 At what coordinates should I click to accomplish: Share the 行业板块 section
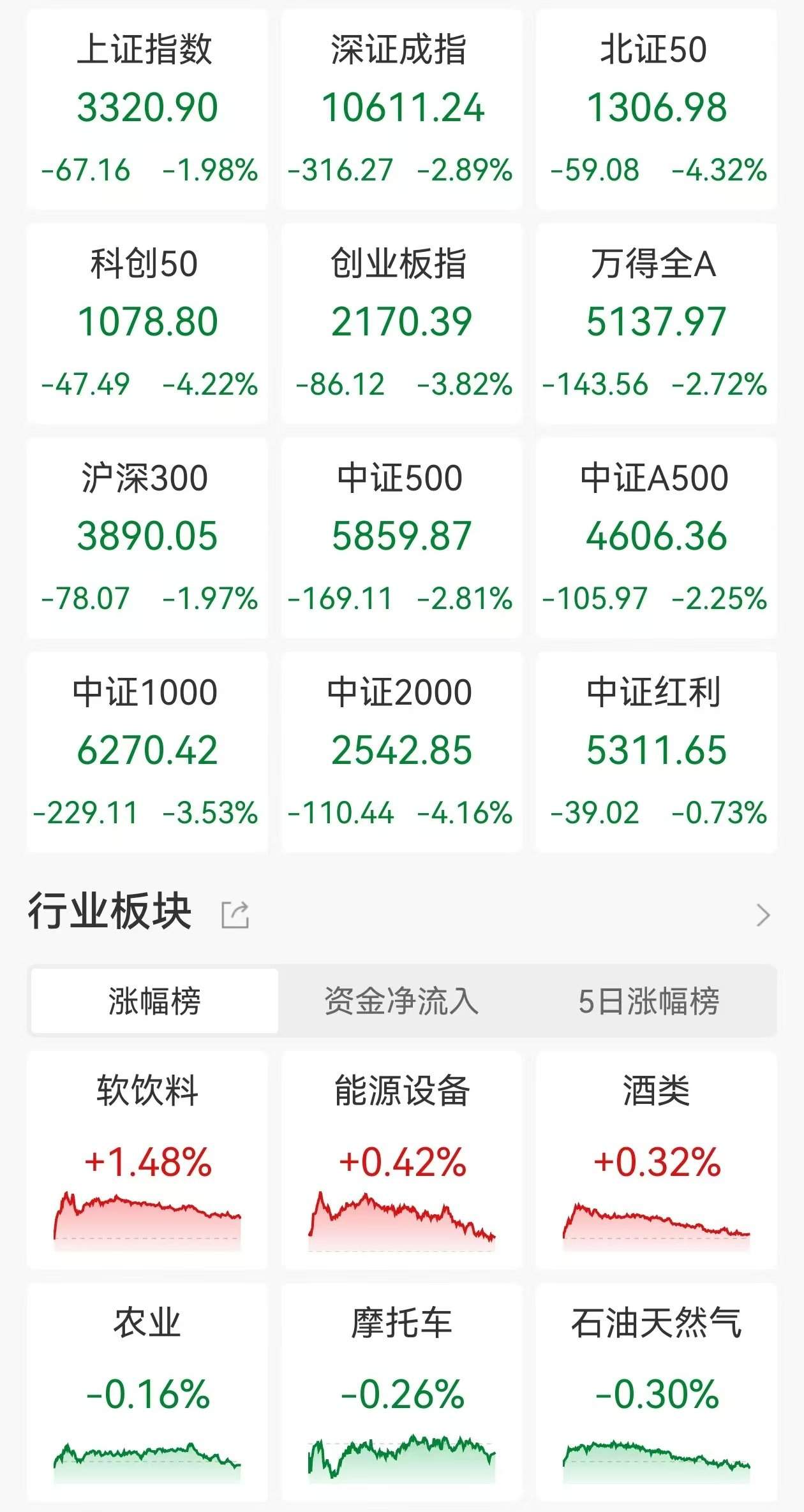tap(235, 914)
